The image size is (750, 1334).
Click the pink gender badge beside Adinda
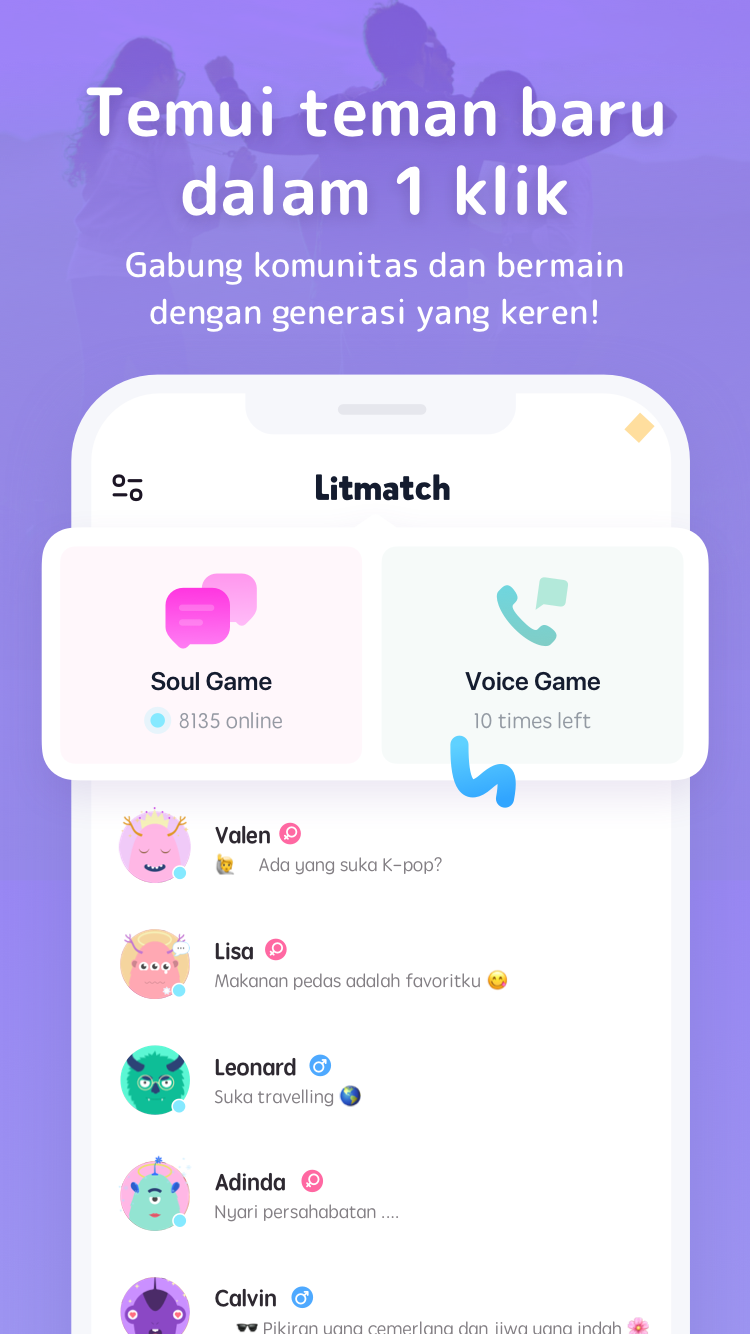click(312, 1181)
